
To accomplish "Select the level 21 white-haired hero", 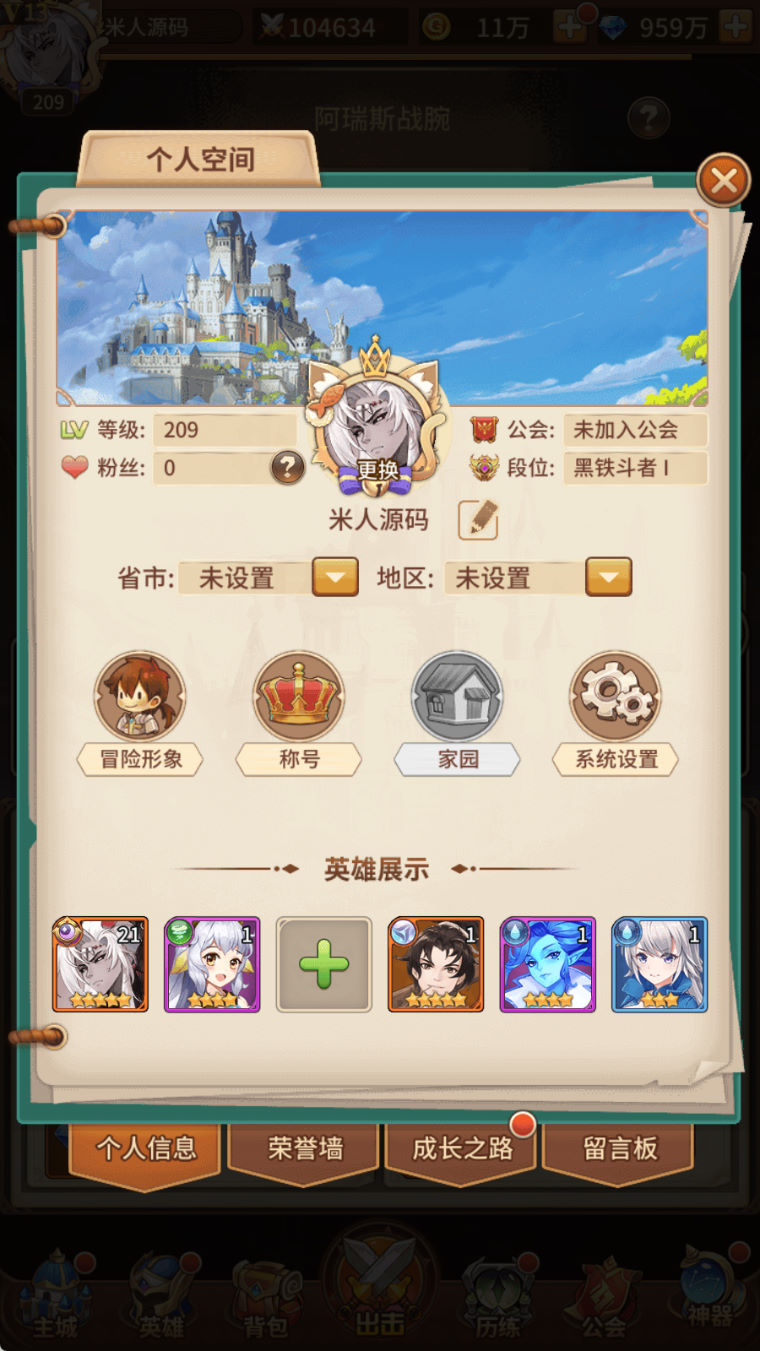I will click(x=100, y=965).
